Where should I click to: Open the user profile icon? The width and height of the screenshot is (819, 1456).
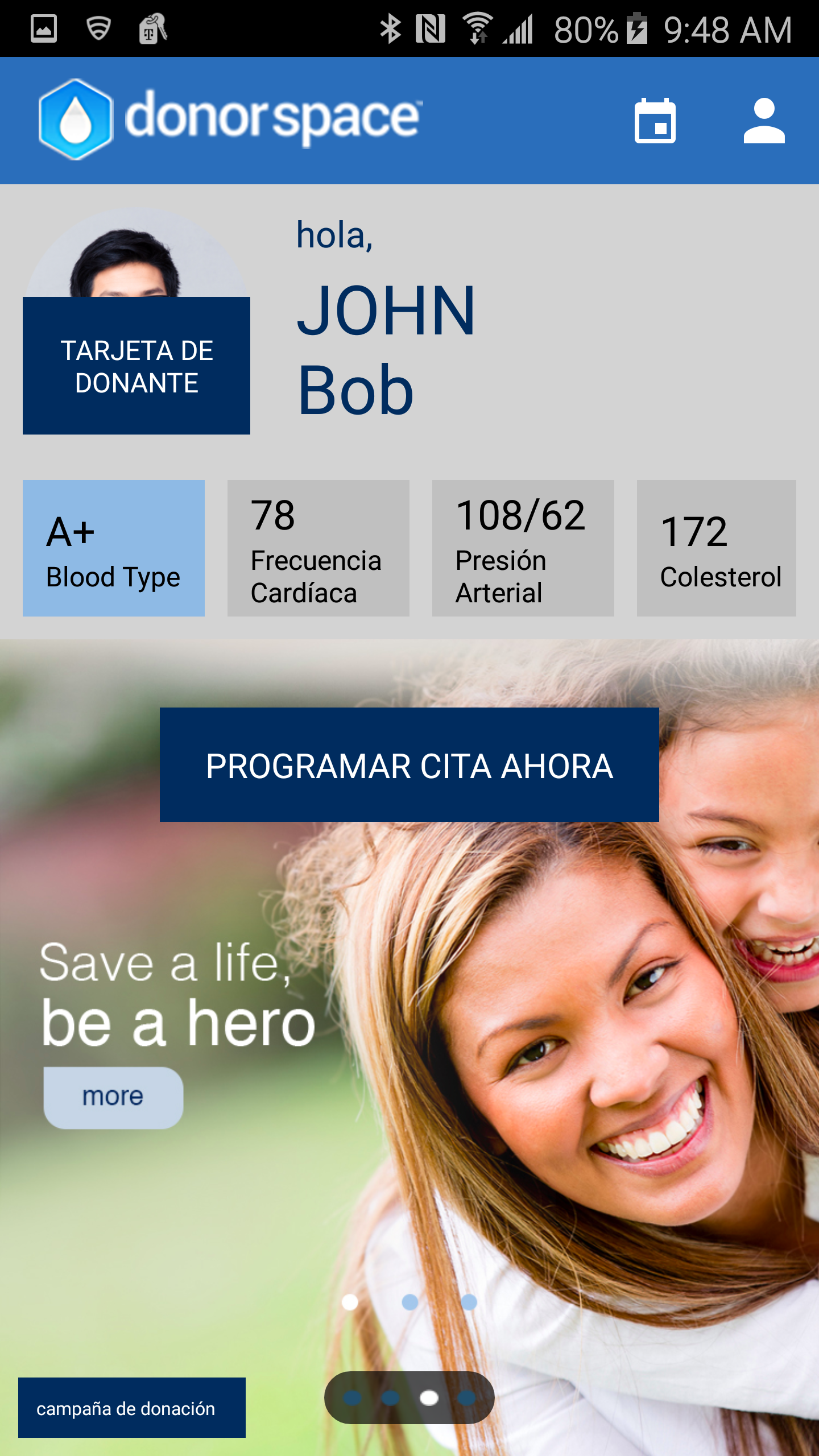pos(764,121)
